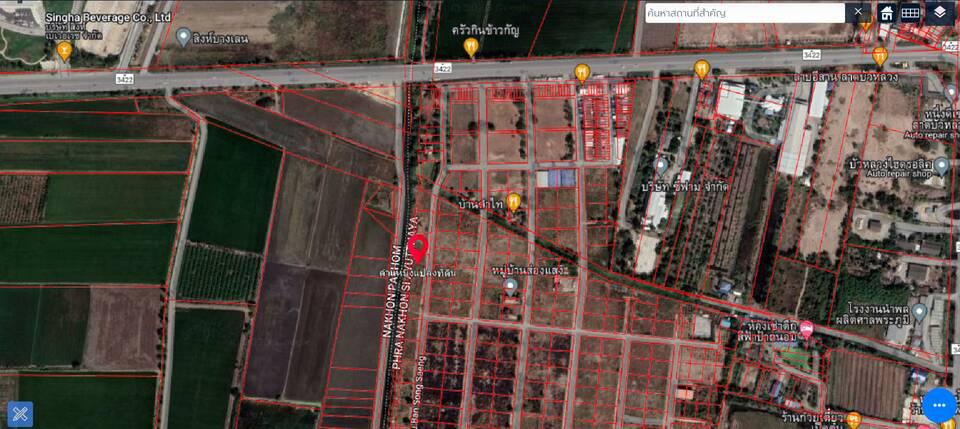960x429 pixels.
Task: Tap the home icon button
Action: click(x=886, y=12)
